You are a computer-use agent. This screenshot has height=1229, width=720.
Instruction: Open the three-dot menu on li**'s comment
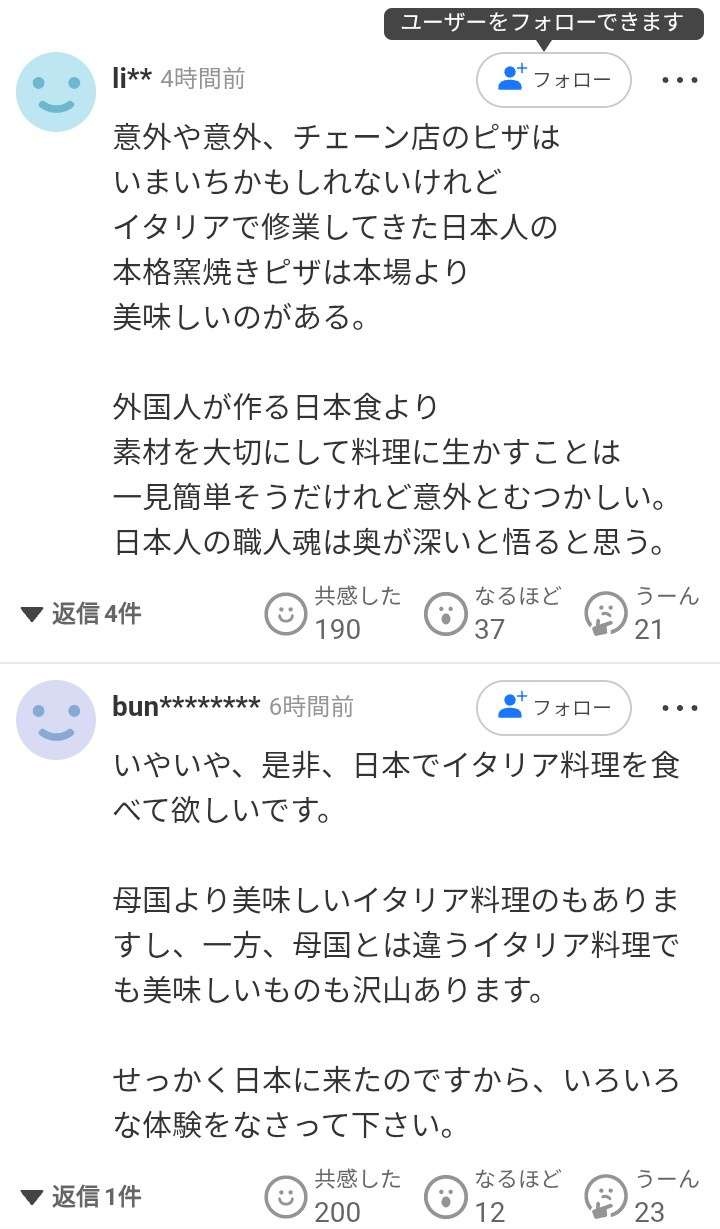pyautogui.click(x=680, y=79)
